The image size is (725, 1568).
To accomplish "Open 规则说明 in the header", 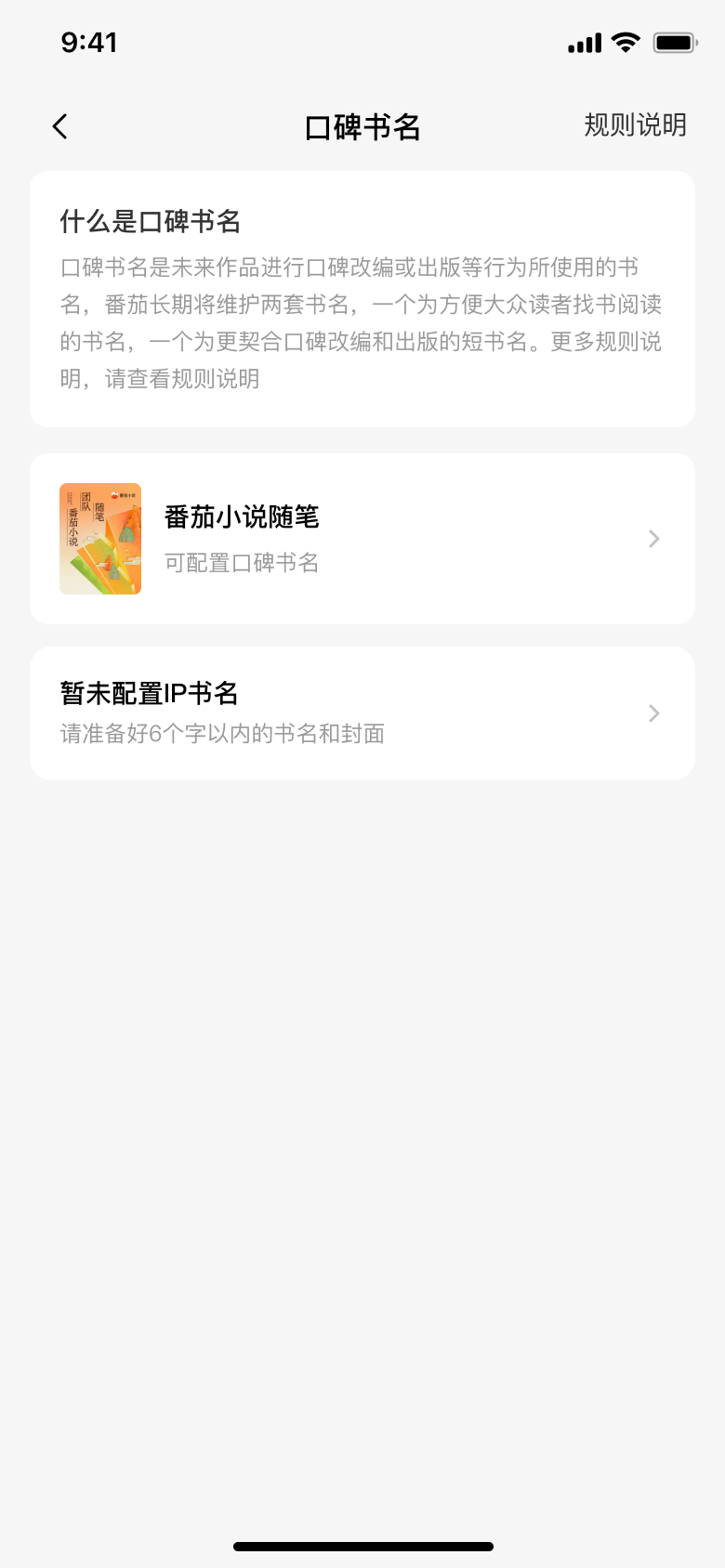I will coord(635,125).
